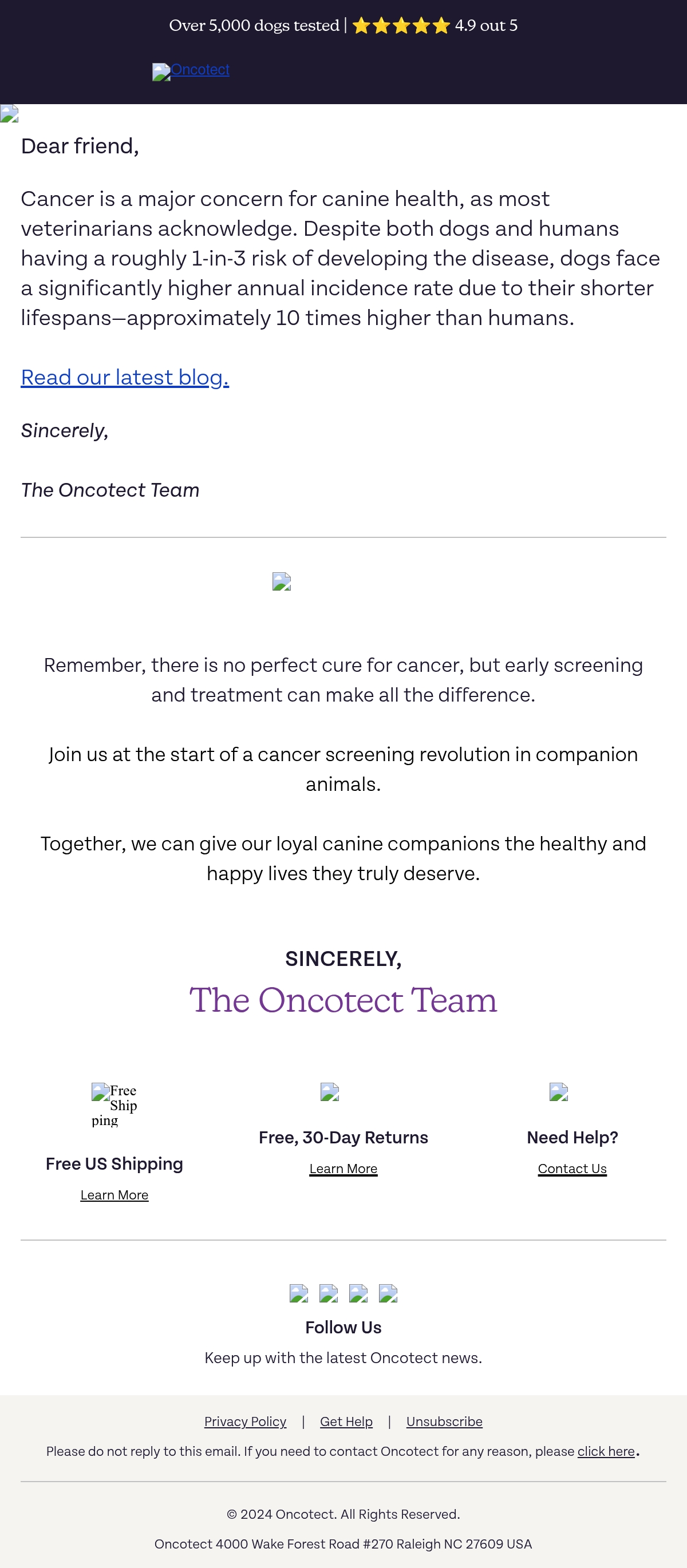This screenshot has width=687, height=1568.
Task: Open the "Read our latest blog" link
Action: pos(125,377)
